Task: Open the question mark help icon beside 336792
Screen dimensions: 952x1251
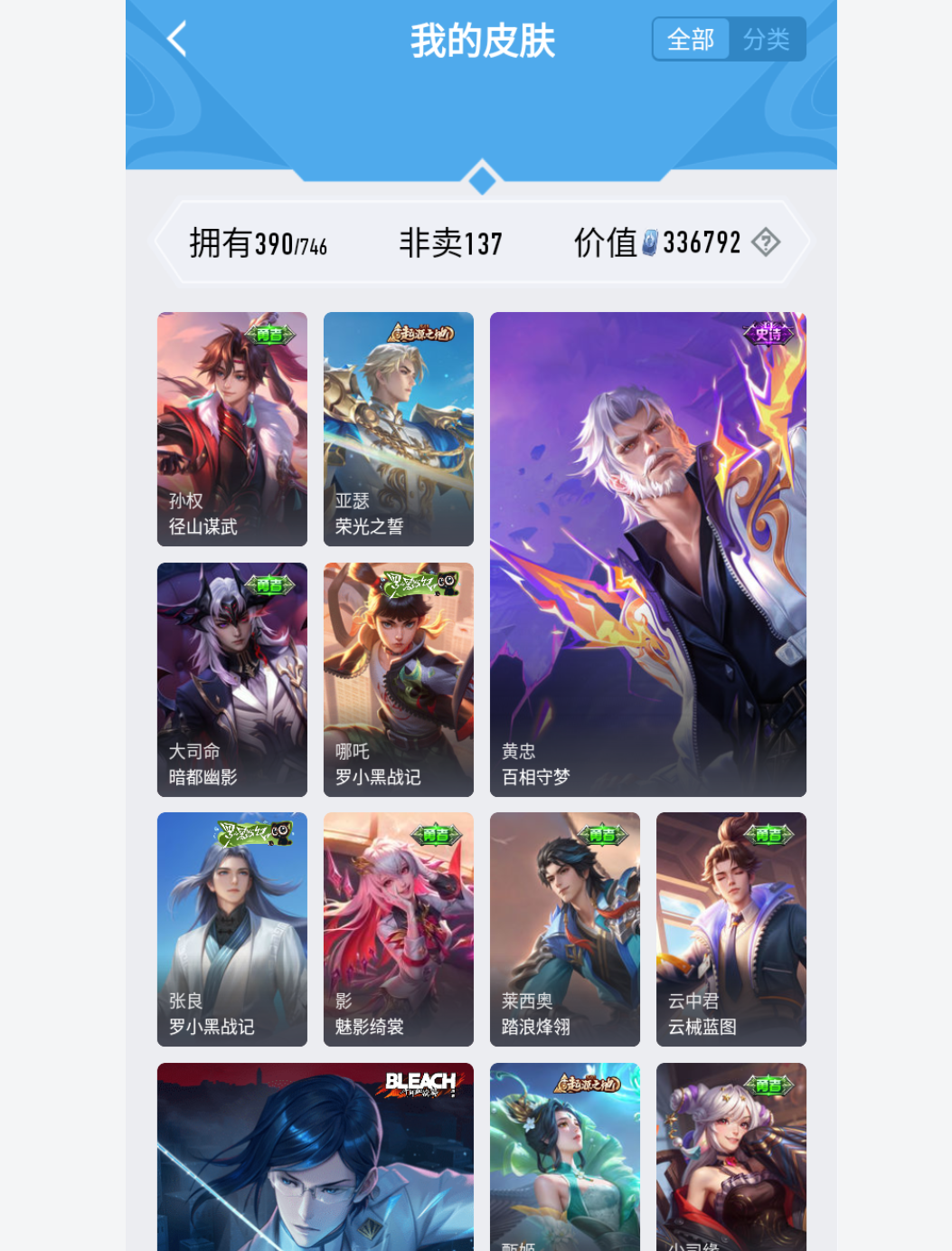Action: point(768,241)
